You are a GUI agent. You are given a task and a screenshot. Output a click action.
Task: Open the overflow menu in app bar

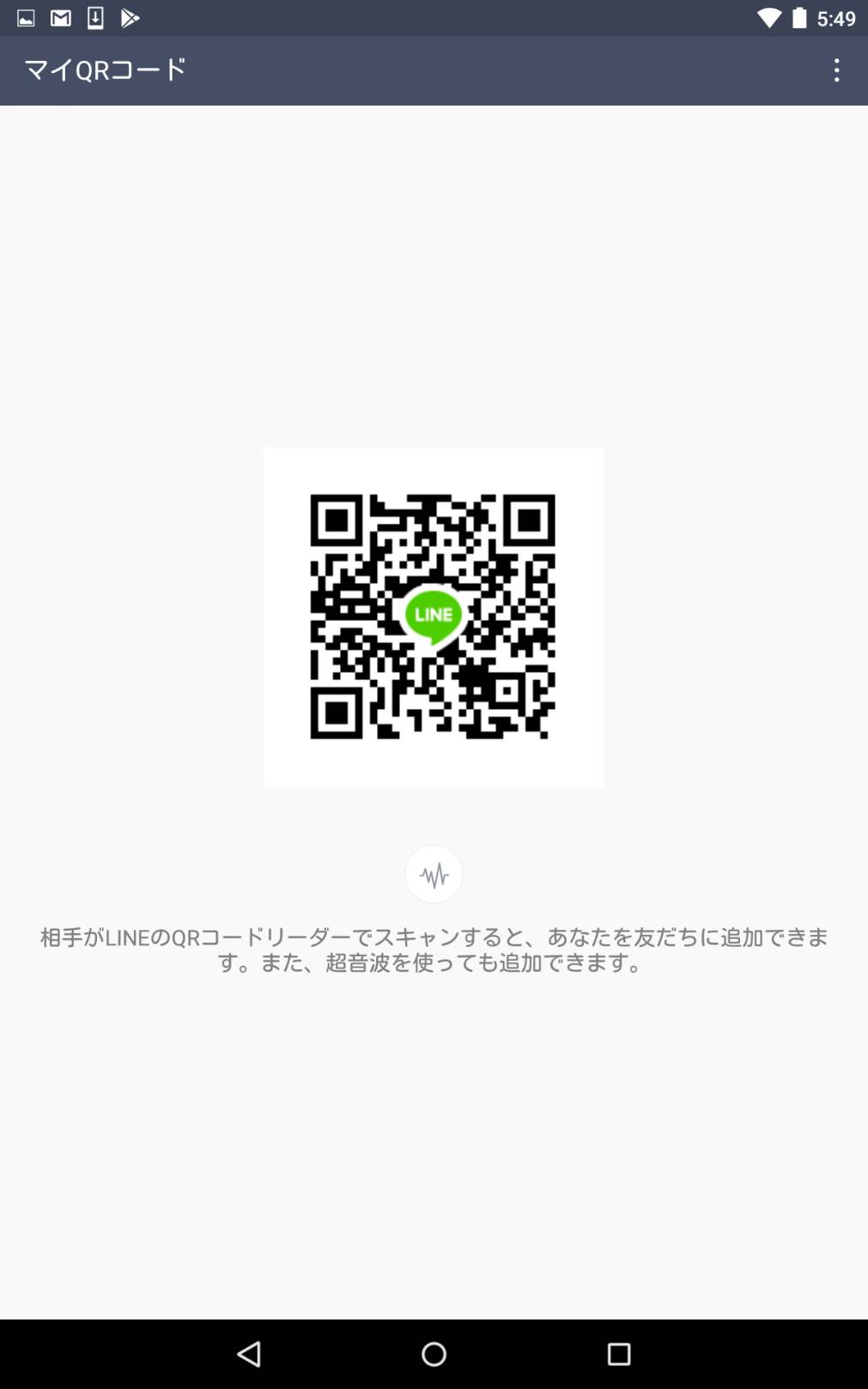pyautogui.click(x=836, y=70)
